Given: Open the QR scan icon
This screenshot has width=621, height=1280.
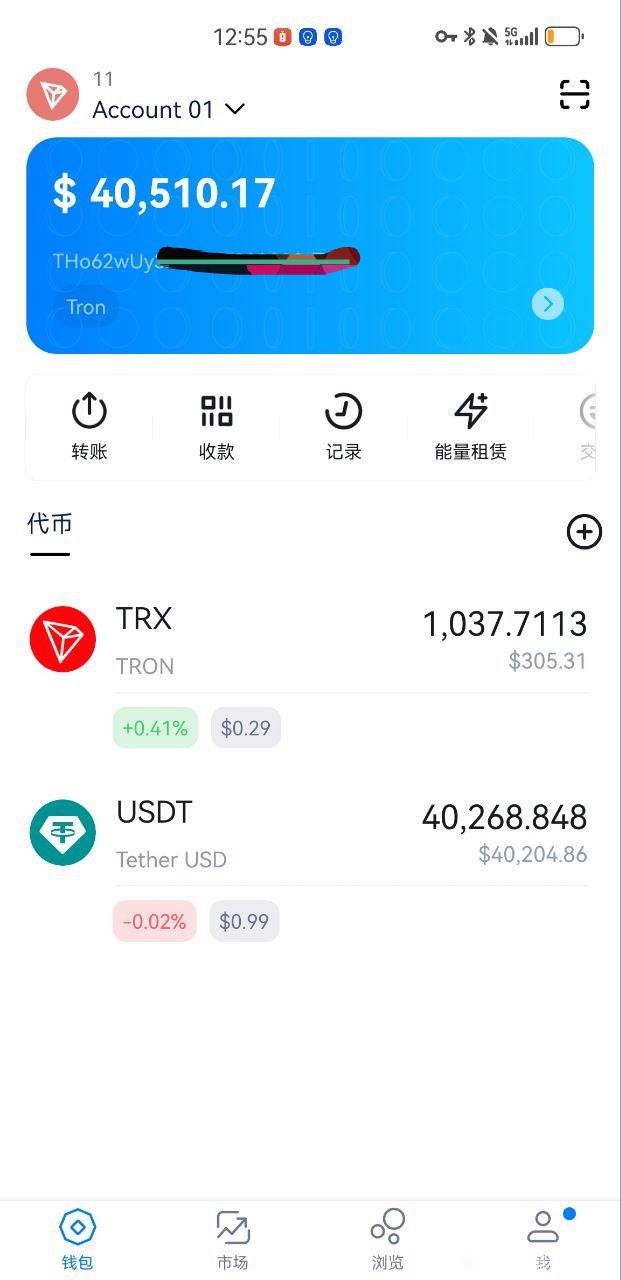Looking at the screenshot, I should pos(574,95).
